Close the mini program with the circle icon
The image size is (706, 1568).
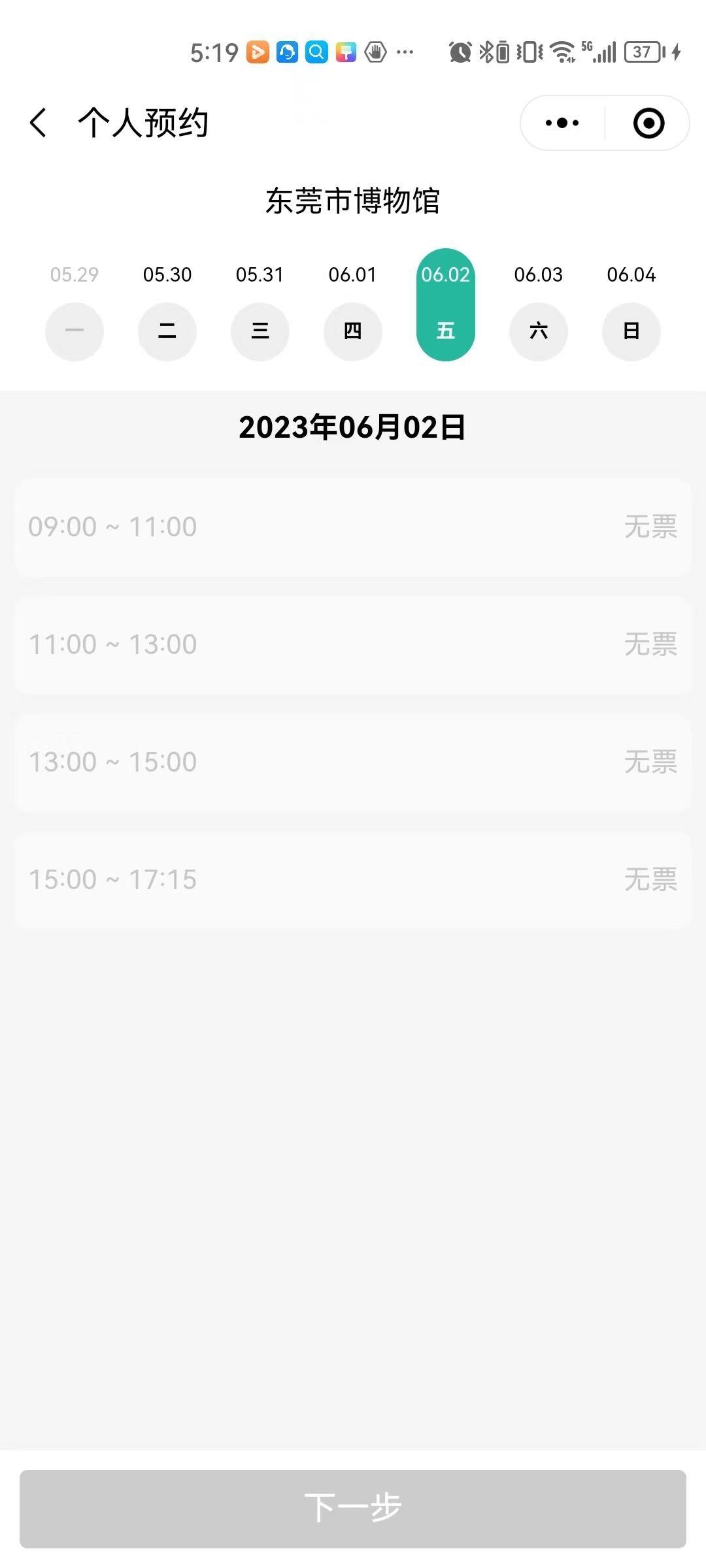coord(648,123)
